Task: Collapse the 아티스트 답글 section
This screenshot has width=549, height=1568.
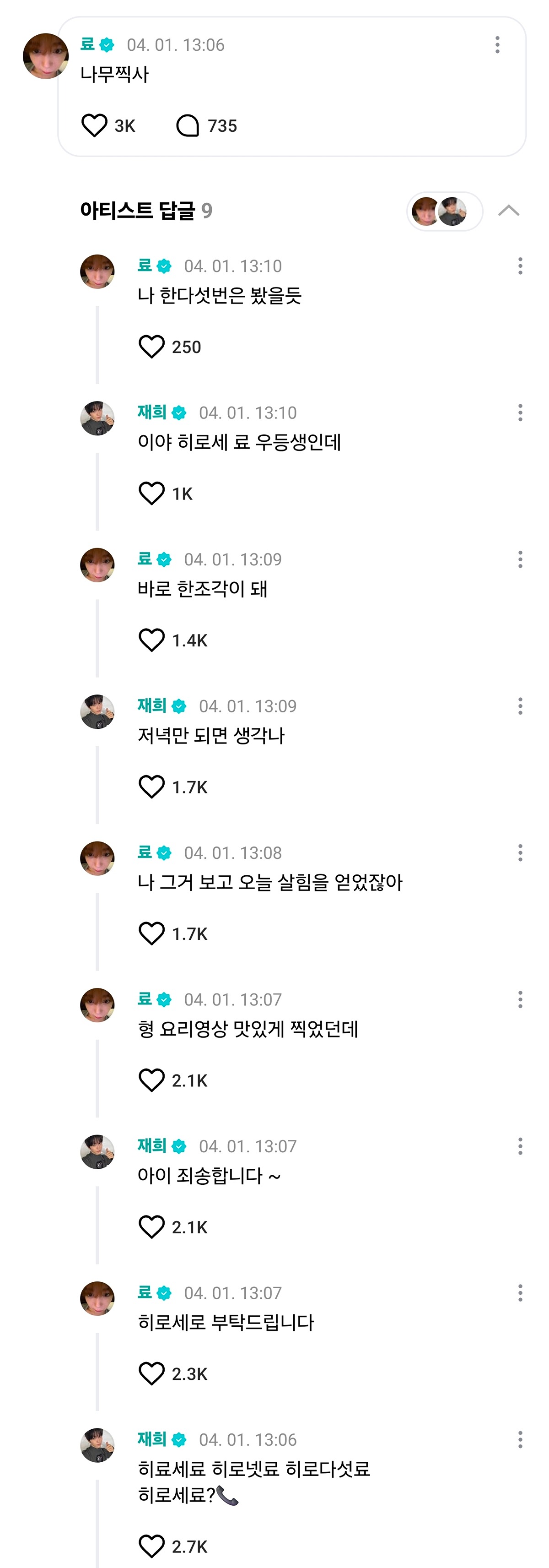Action: tap(508, 211)
